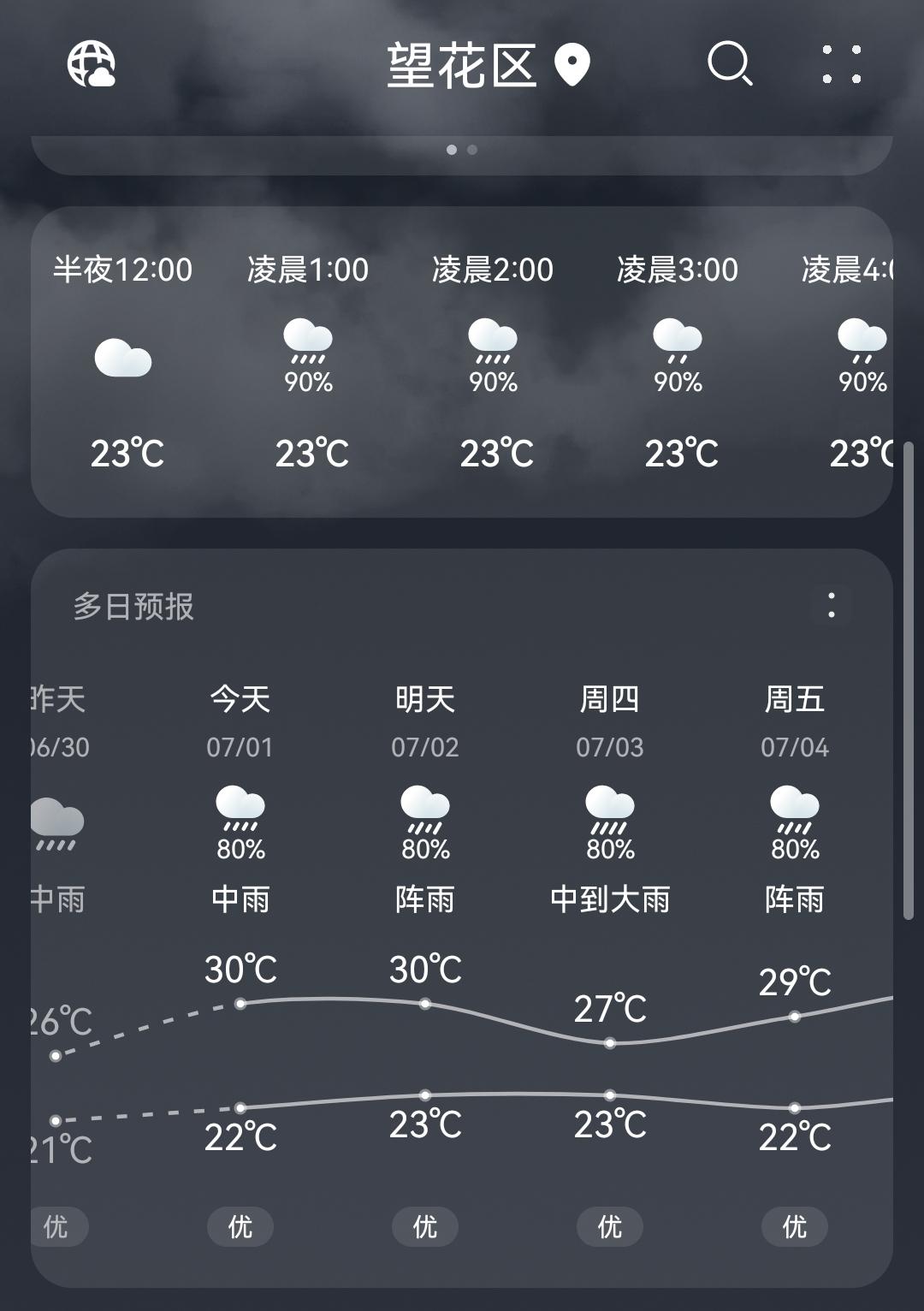Screen dimensions: 924x1311
Task: Open the 多日预报 card overflow menu
Action: coord(831,606)
